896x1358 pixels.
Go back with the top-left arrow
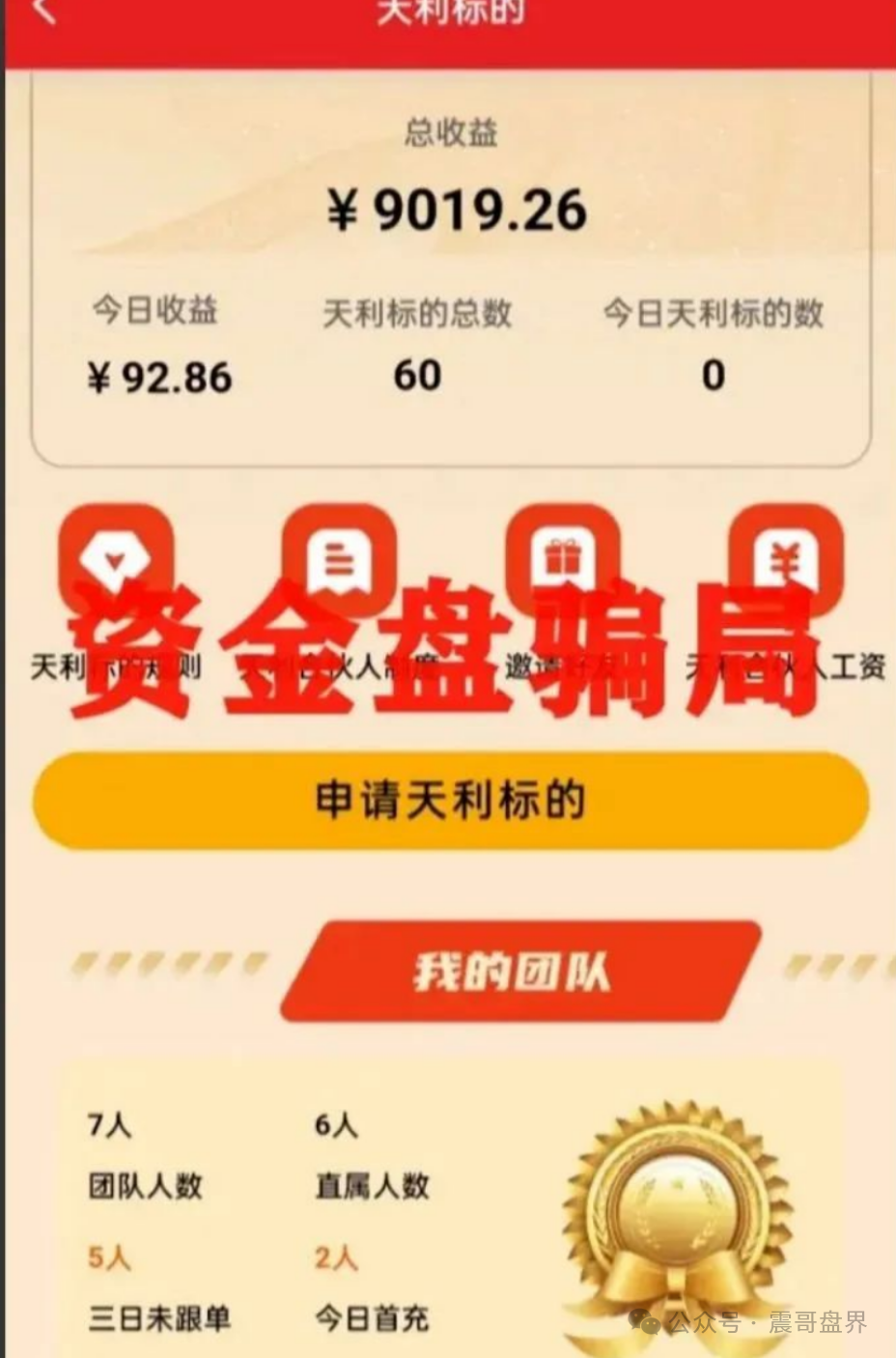tap(44, 12)
